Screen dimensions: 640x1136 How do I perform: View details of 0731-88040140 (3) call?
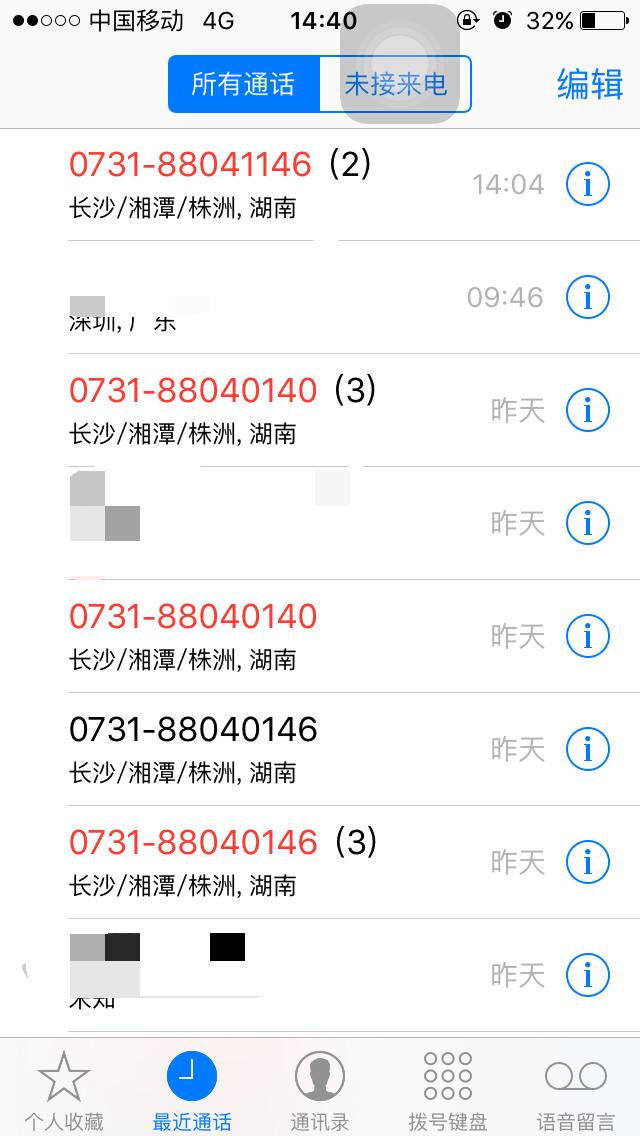point(588,410)
